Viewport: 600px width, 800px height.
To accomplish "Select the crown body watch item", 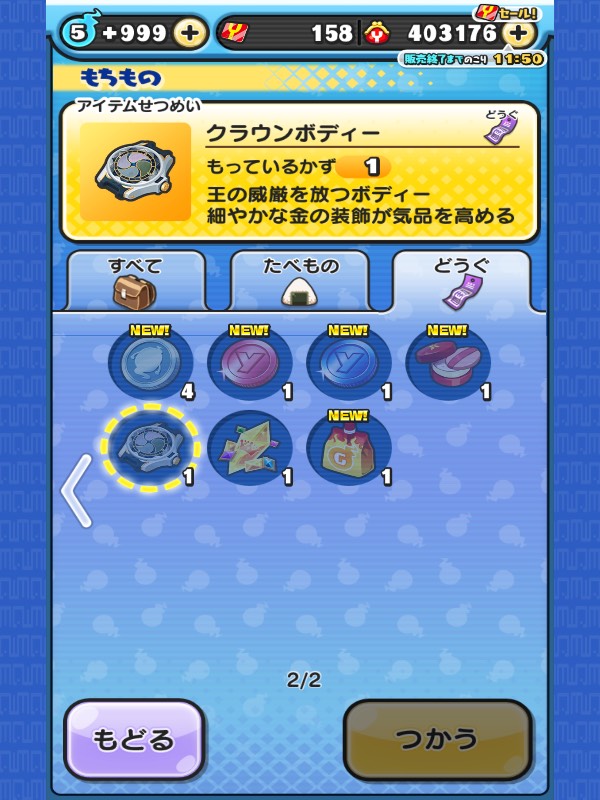I will (150, 447).
